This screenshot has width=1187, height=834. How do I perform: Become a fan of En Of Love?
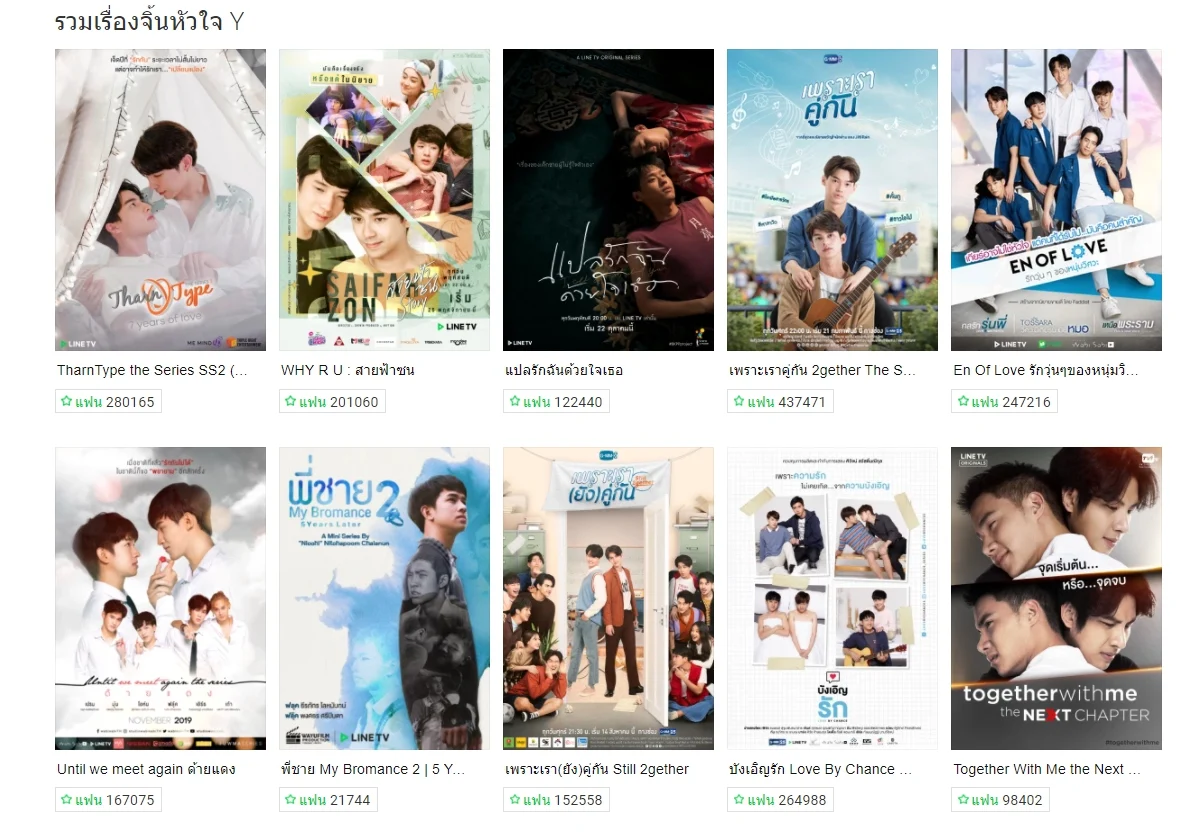(x=1003, y=402)
